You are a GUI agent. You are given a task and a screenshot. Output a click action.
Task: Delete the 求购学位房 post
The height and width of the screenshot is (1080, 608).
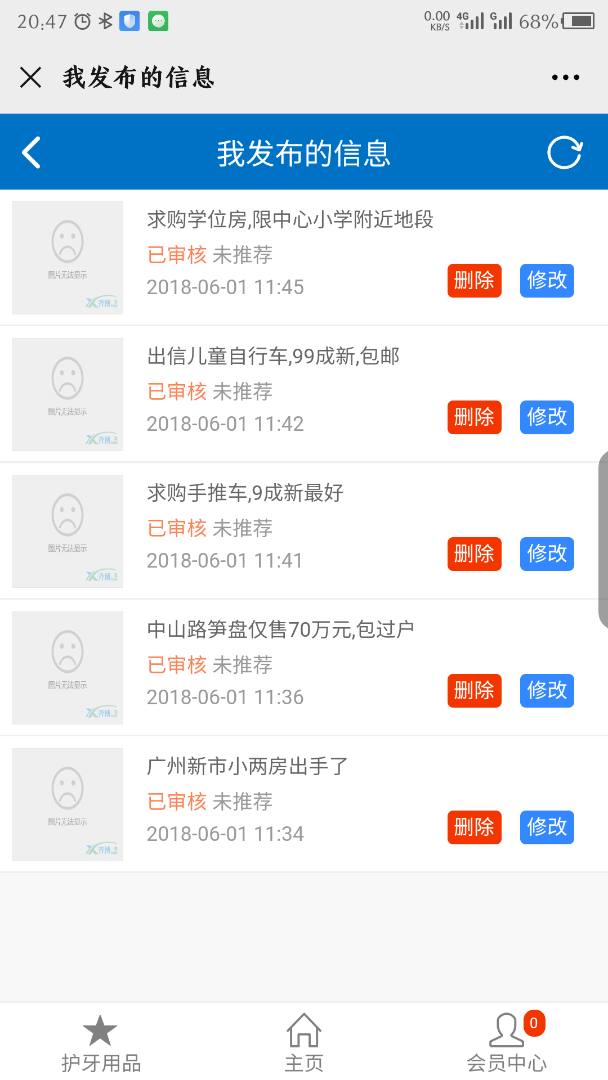(x=474, y=281)
